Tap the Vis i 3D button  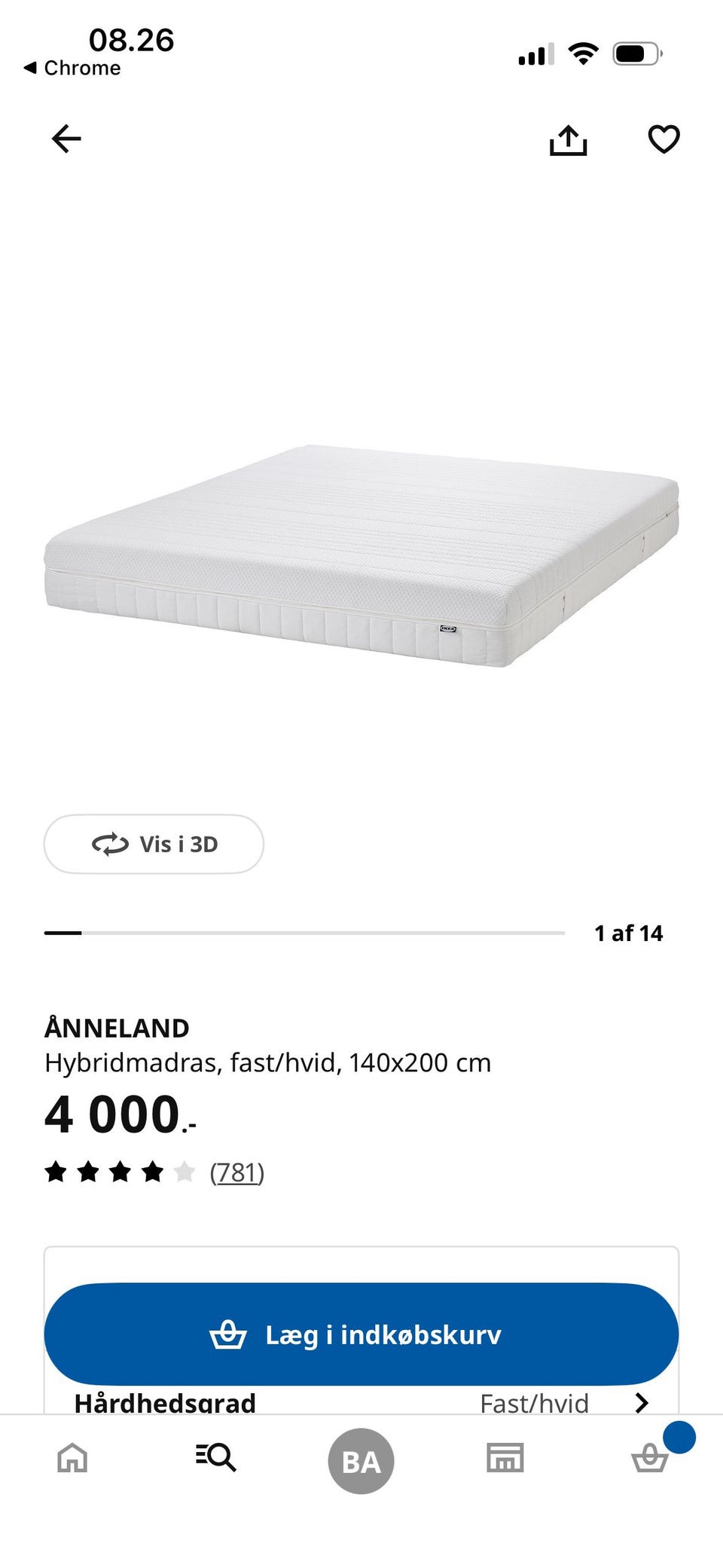pyautogui.click(x=154, y=844)
